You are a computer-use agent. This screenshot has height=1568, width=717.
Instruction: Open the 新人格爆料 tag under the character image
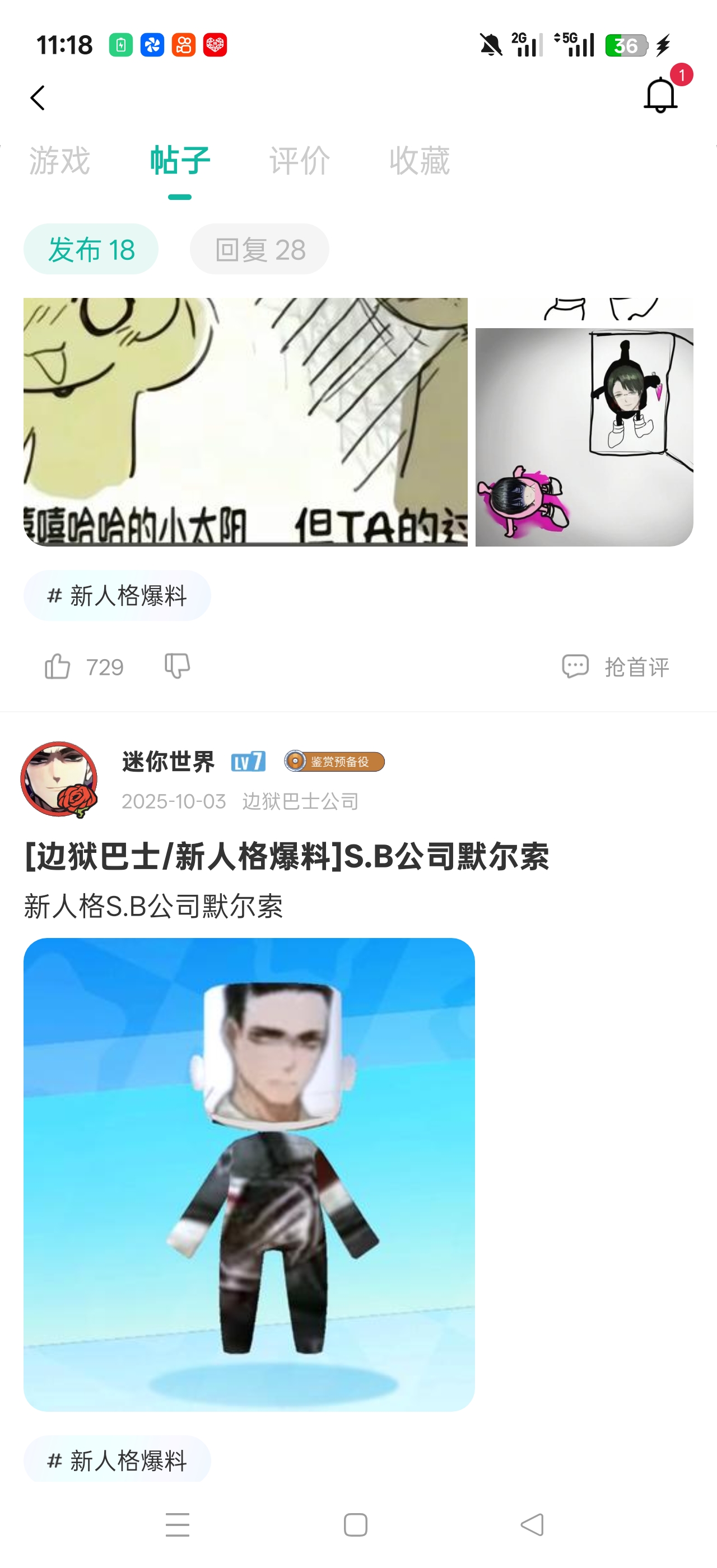pyautogui.click(x=118, y=1460)
